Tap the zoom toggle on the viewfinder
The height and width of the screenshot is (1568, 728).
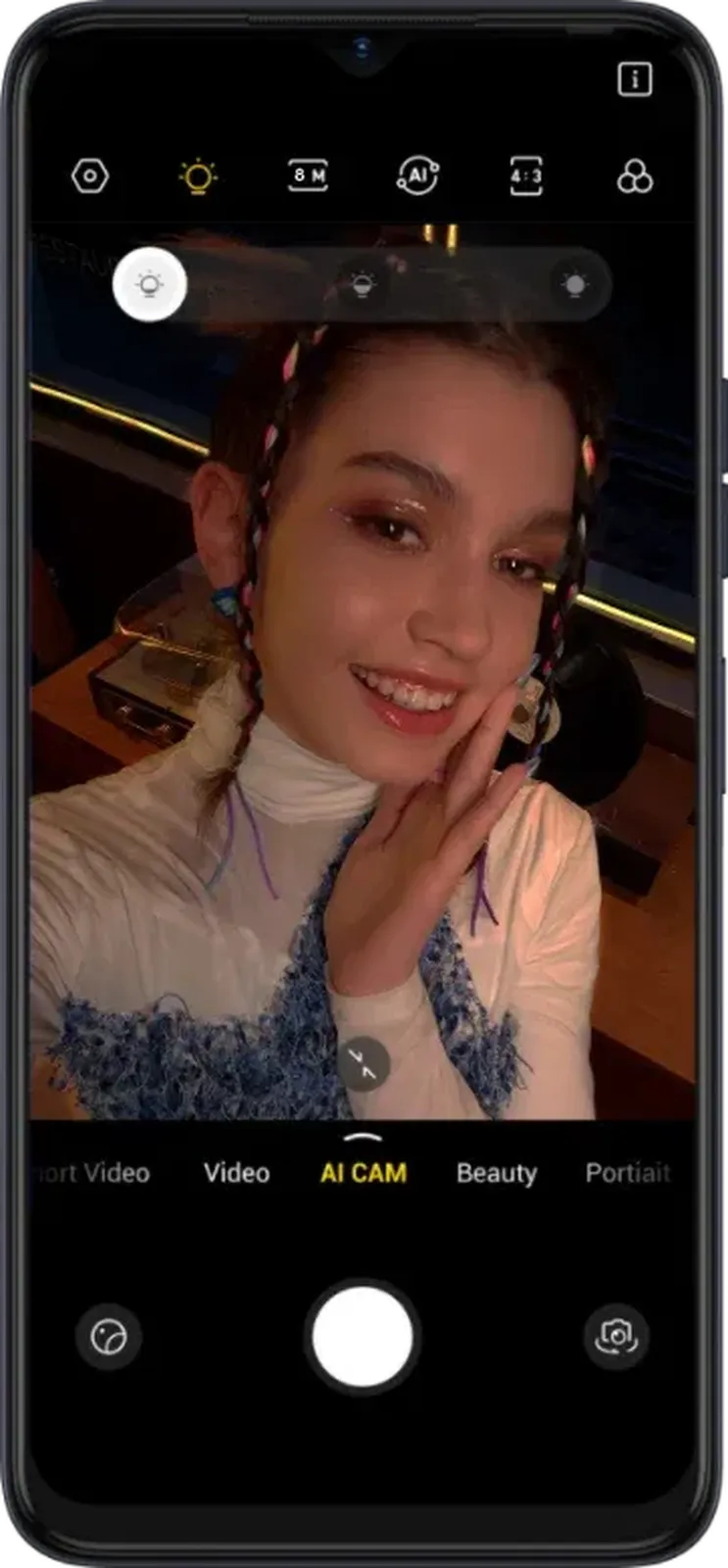(x=364, y=1063)
